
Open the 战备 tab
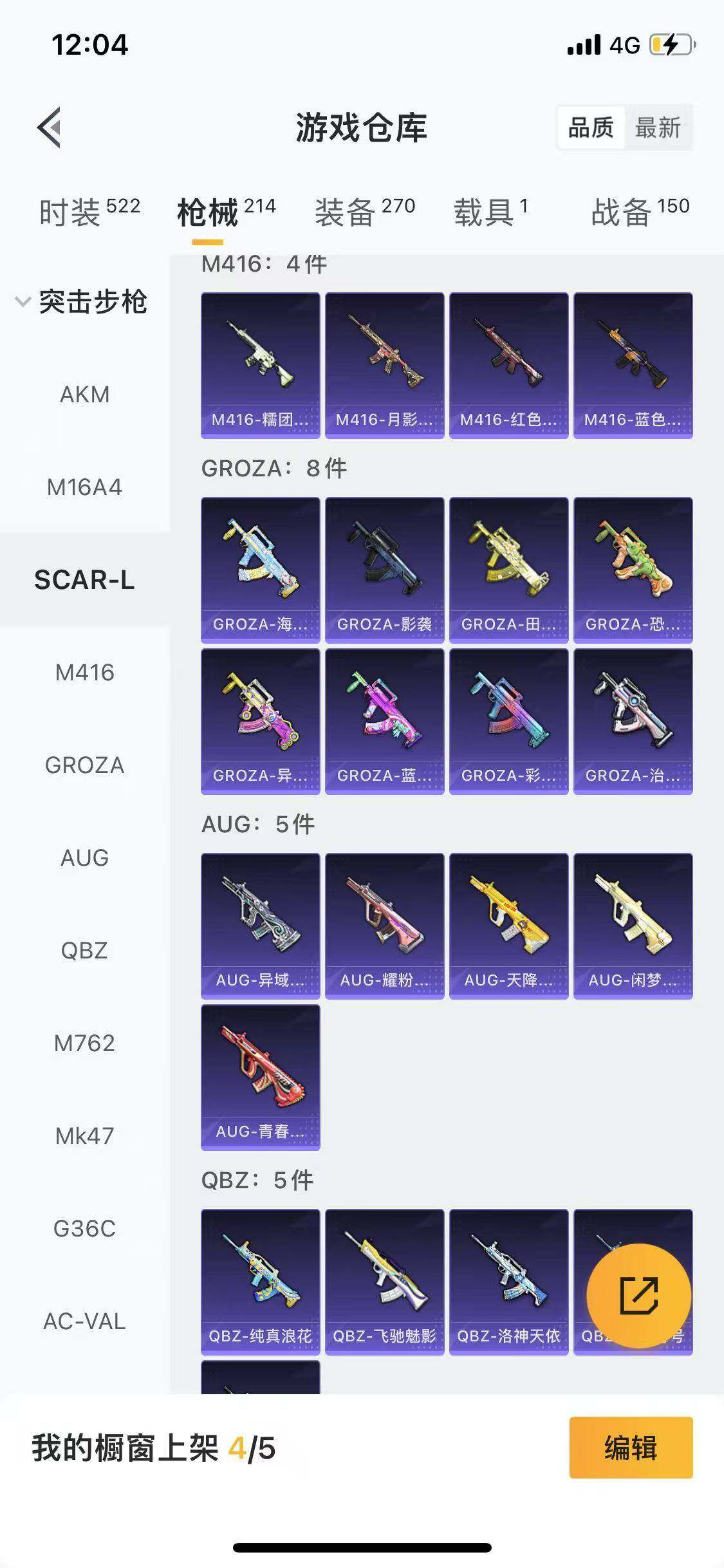pyautogui.click(x=640, y=211)
